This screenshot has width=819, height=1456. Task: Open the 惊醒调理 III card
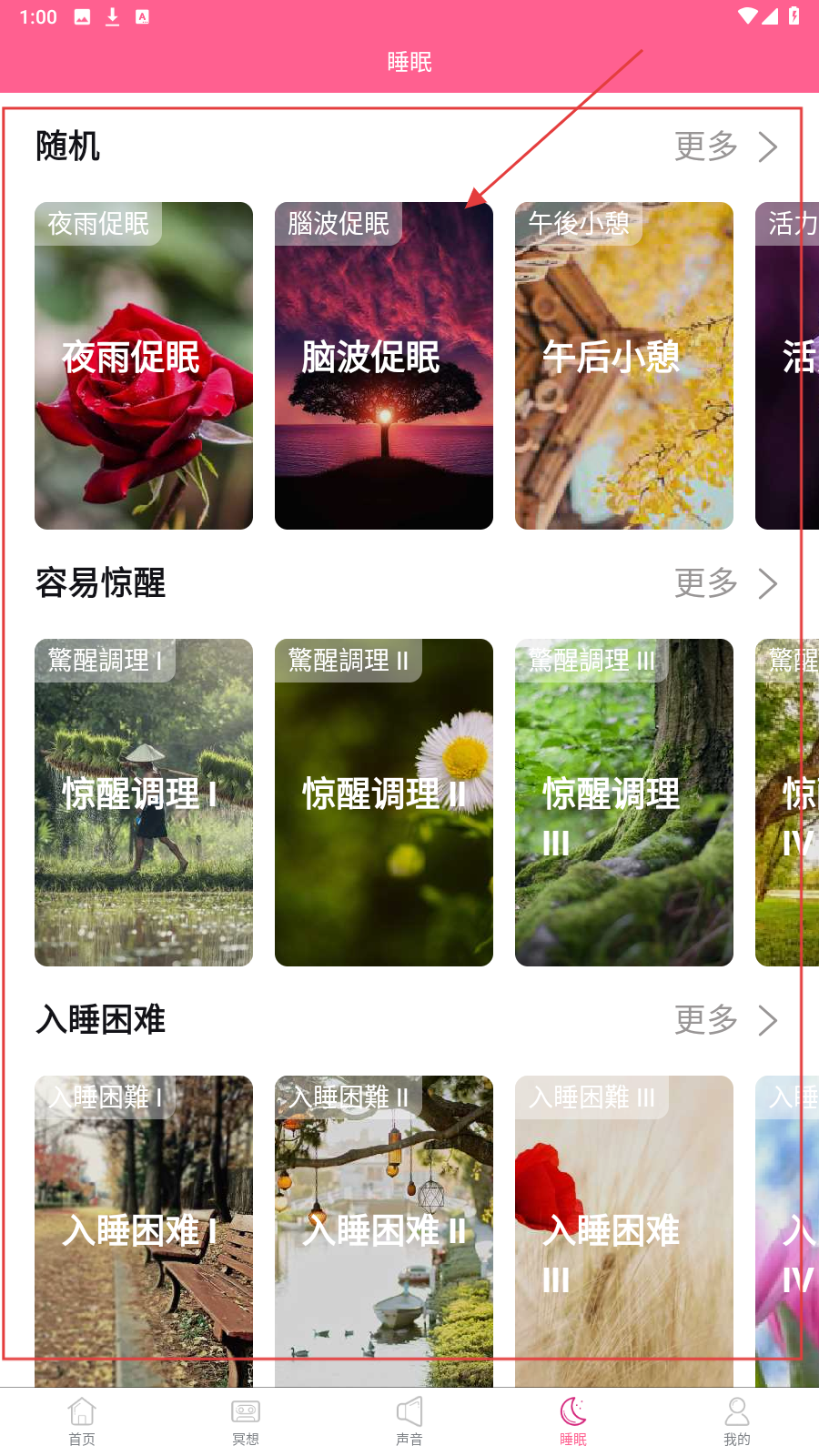coord(623,802)
